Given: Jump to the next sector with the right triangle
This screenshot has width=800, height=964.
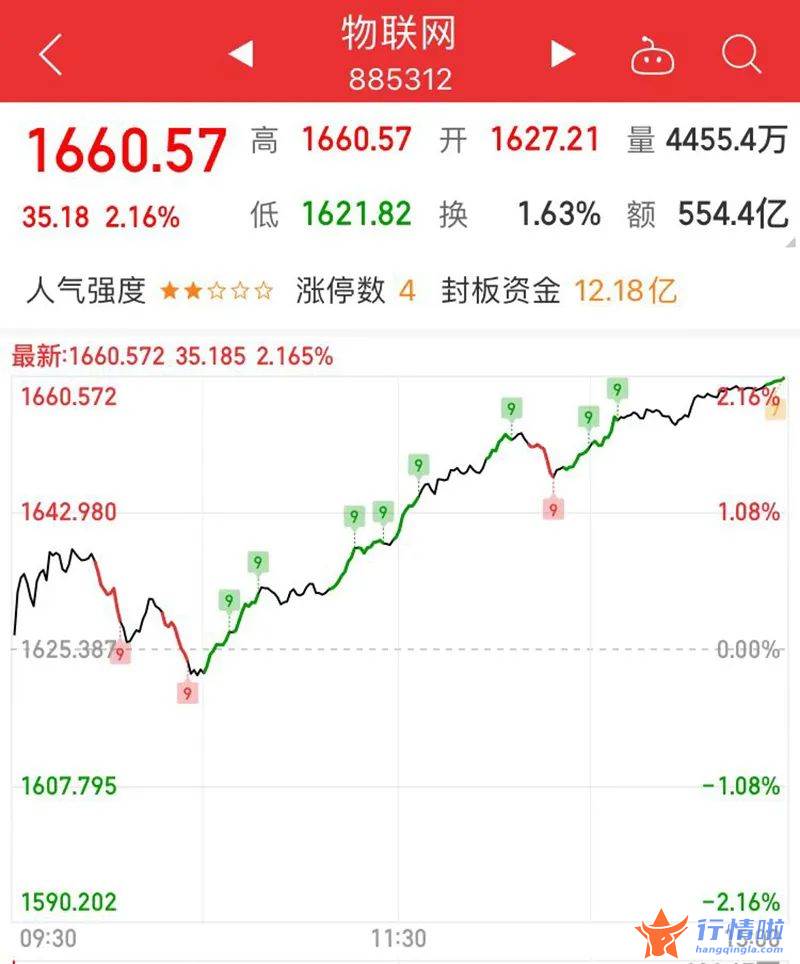Looking at the screenshot, I should [x=563, y=54].
